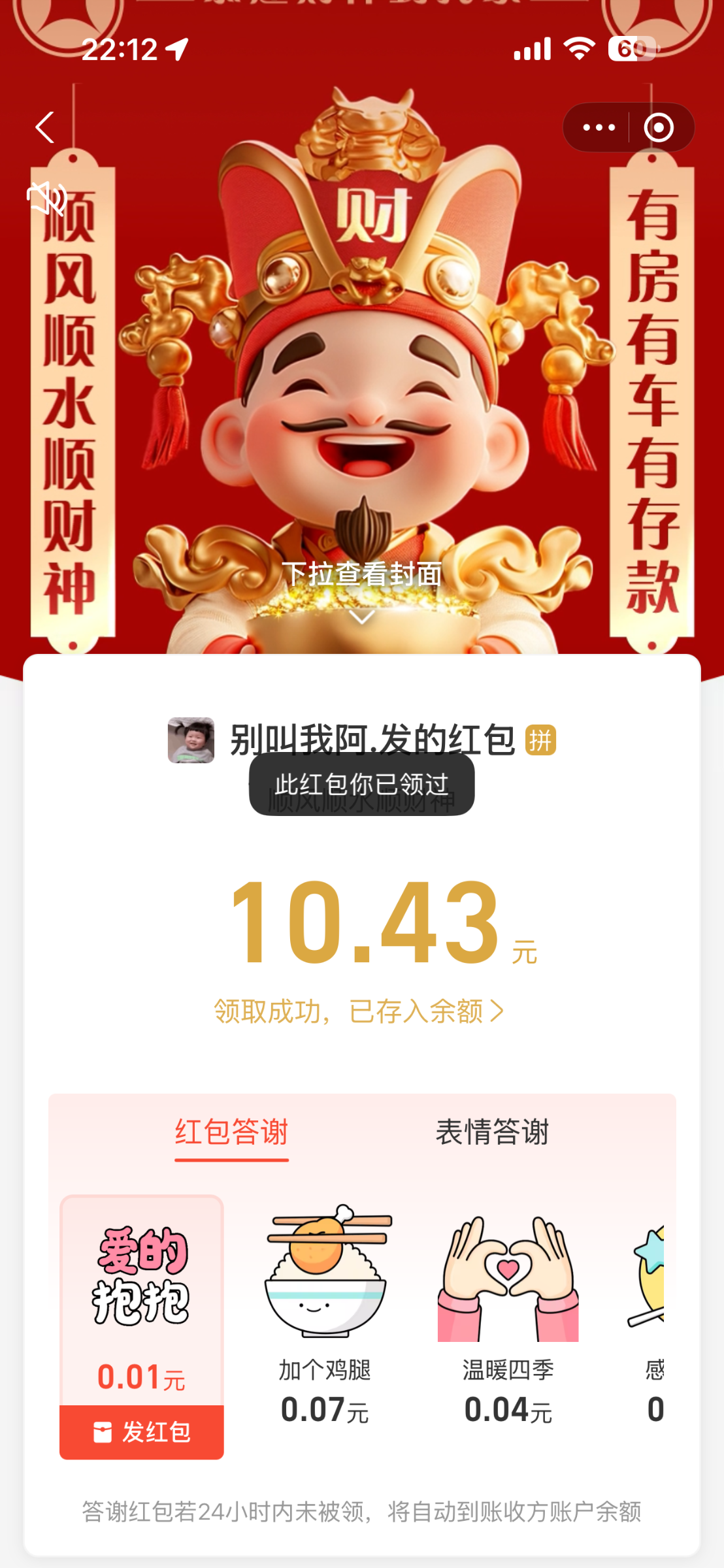This screenshot has width=724, height=1568.
Task: Select the 加个鸡腿 0.07元 thank-you packet
Action: [325, 1313]
